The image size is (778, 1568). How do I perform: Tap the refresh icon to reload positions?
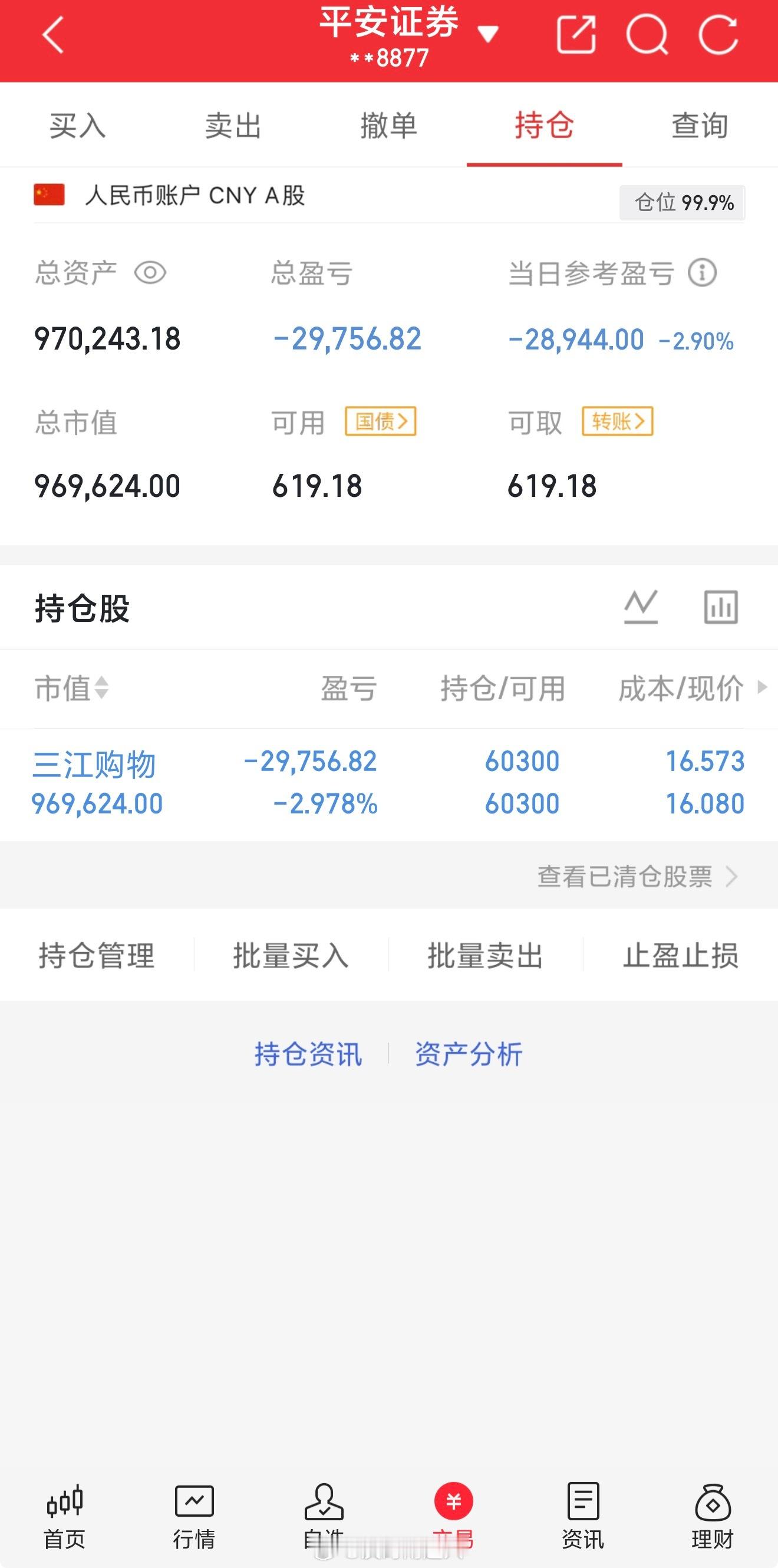[719, 37]
